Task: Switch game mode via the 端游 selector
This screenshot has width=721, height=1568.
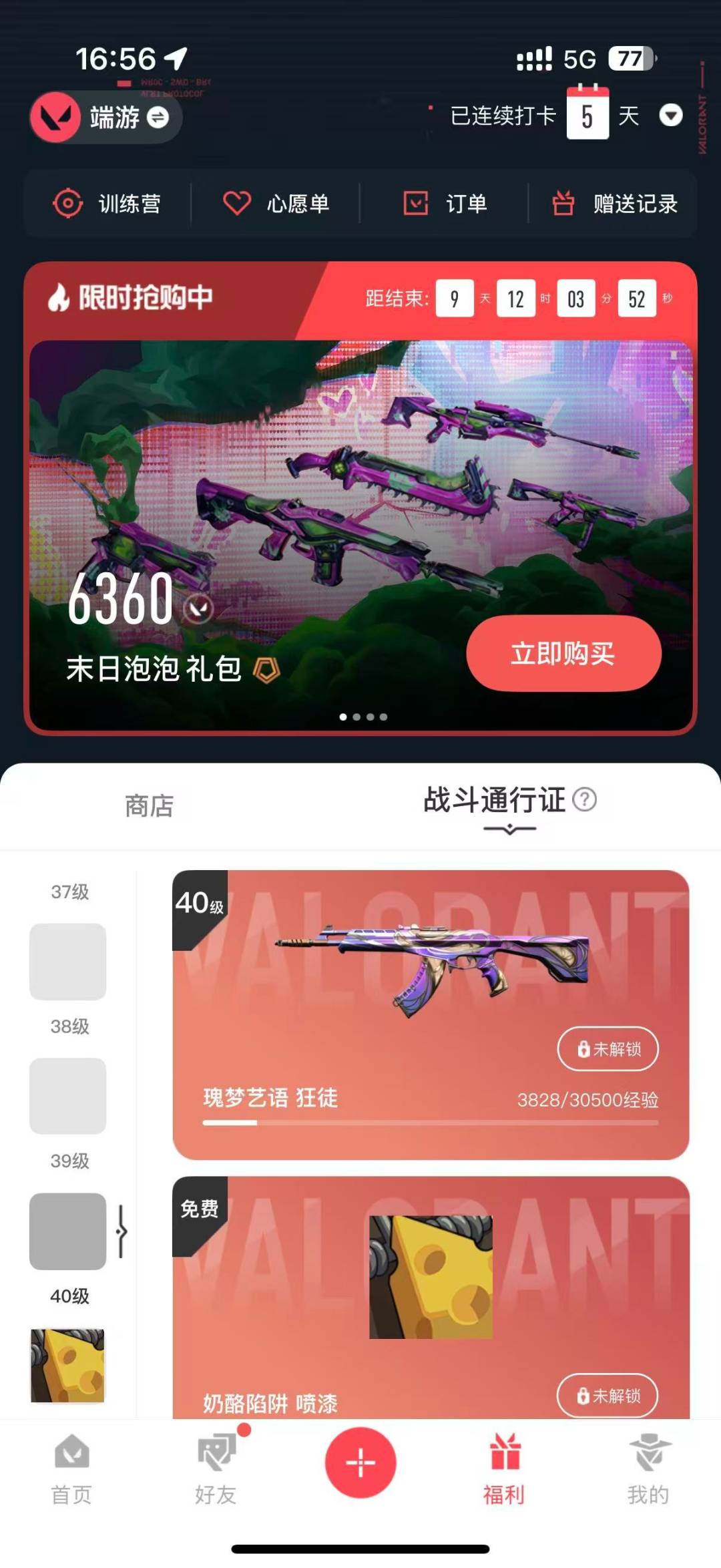Action: (105, 118)
